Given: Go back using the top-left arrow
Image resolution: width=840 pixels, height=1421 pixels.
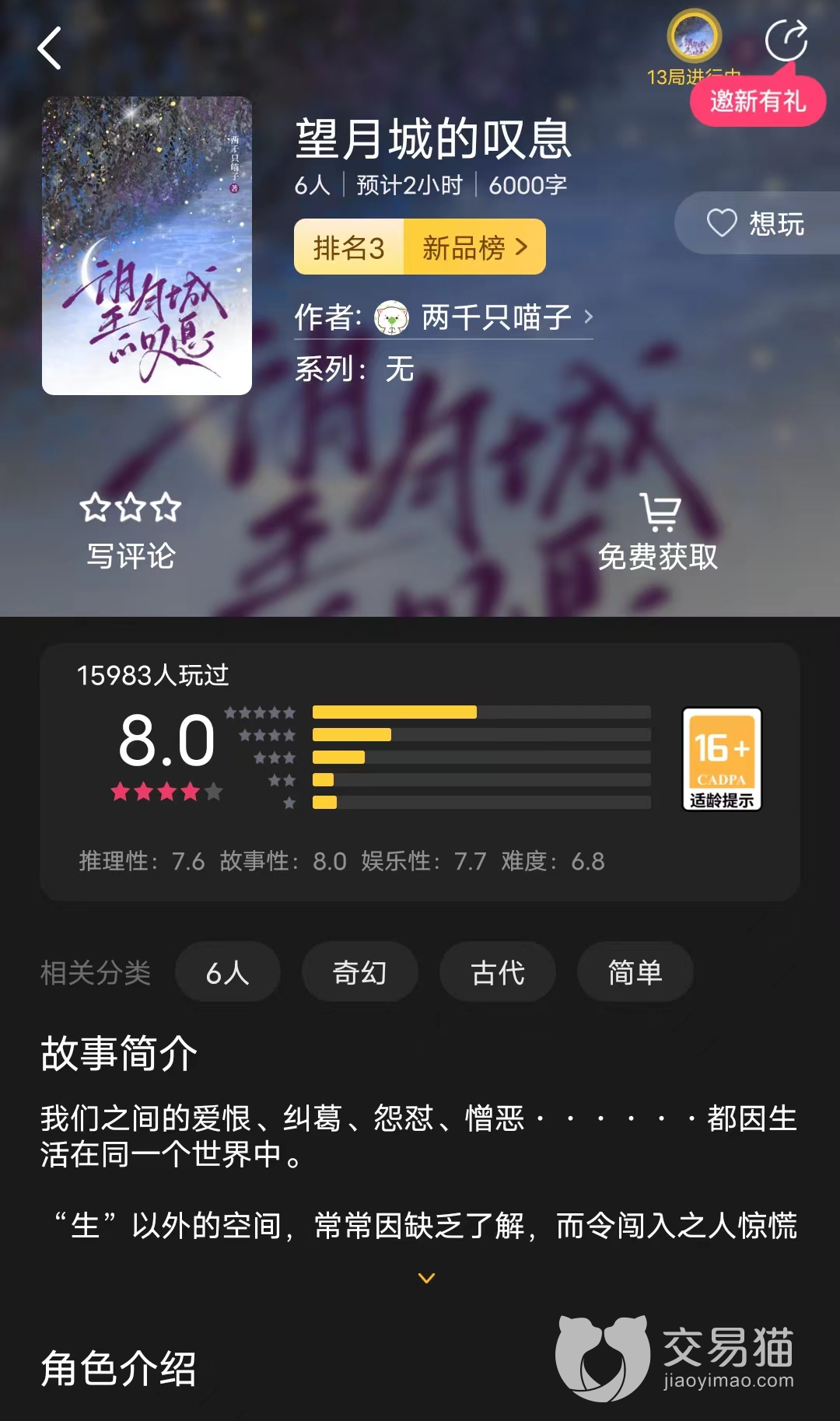Looking at the screenshot, I should click(x=50, y=48).
